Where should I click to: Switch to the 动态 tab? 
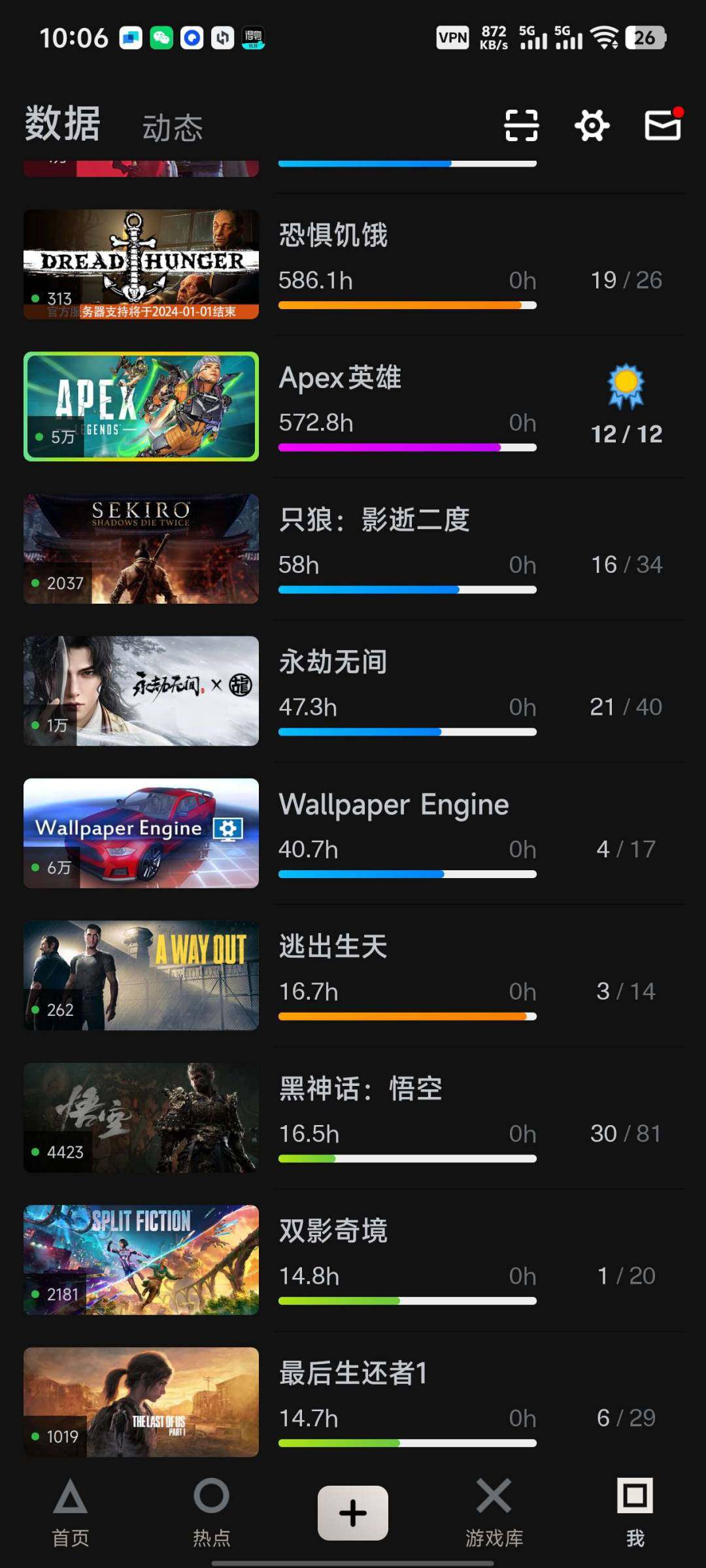tap(173, 128)
